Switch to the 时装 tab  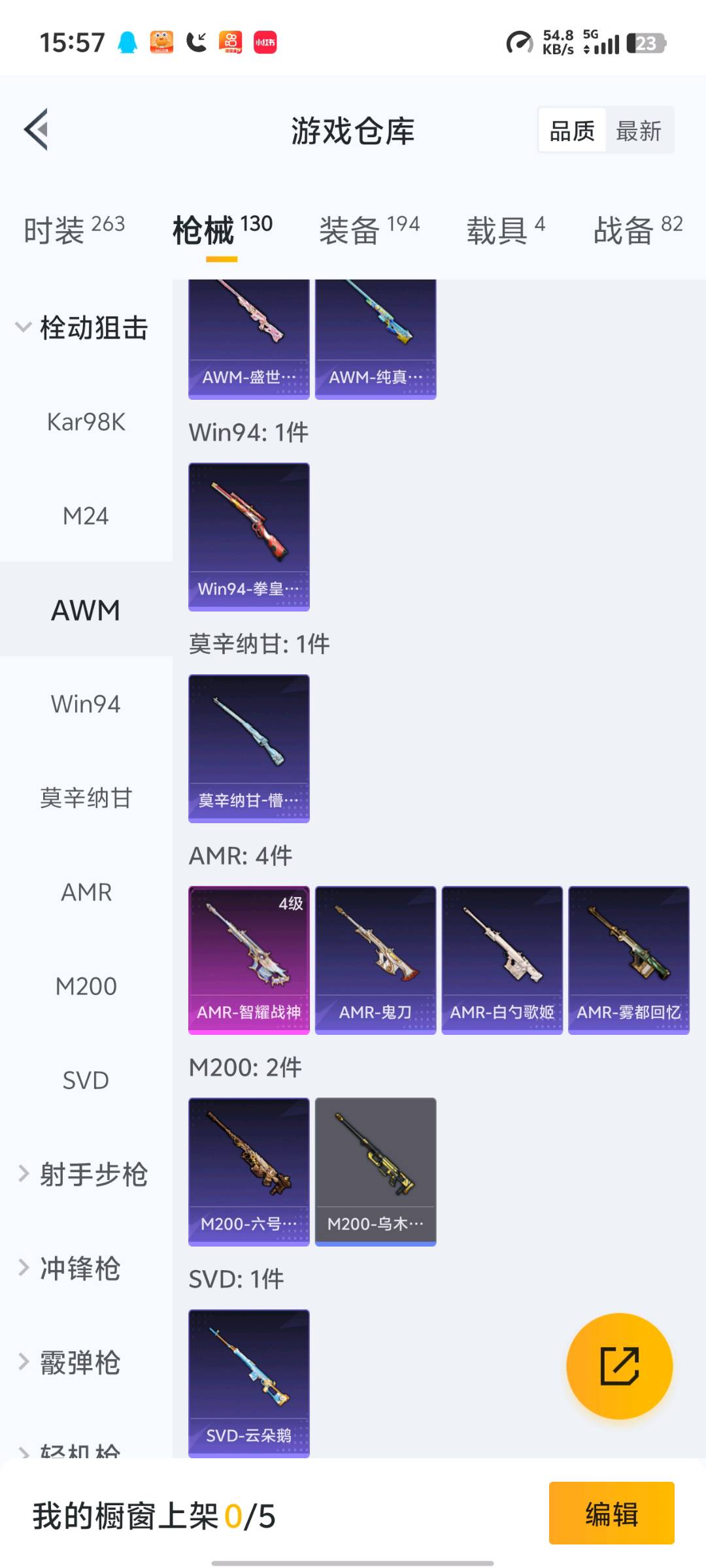[74, 230]
